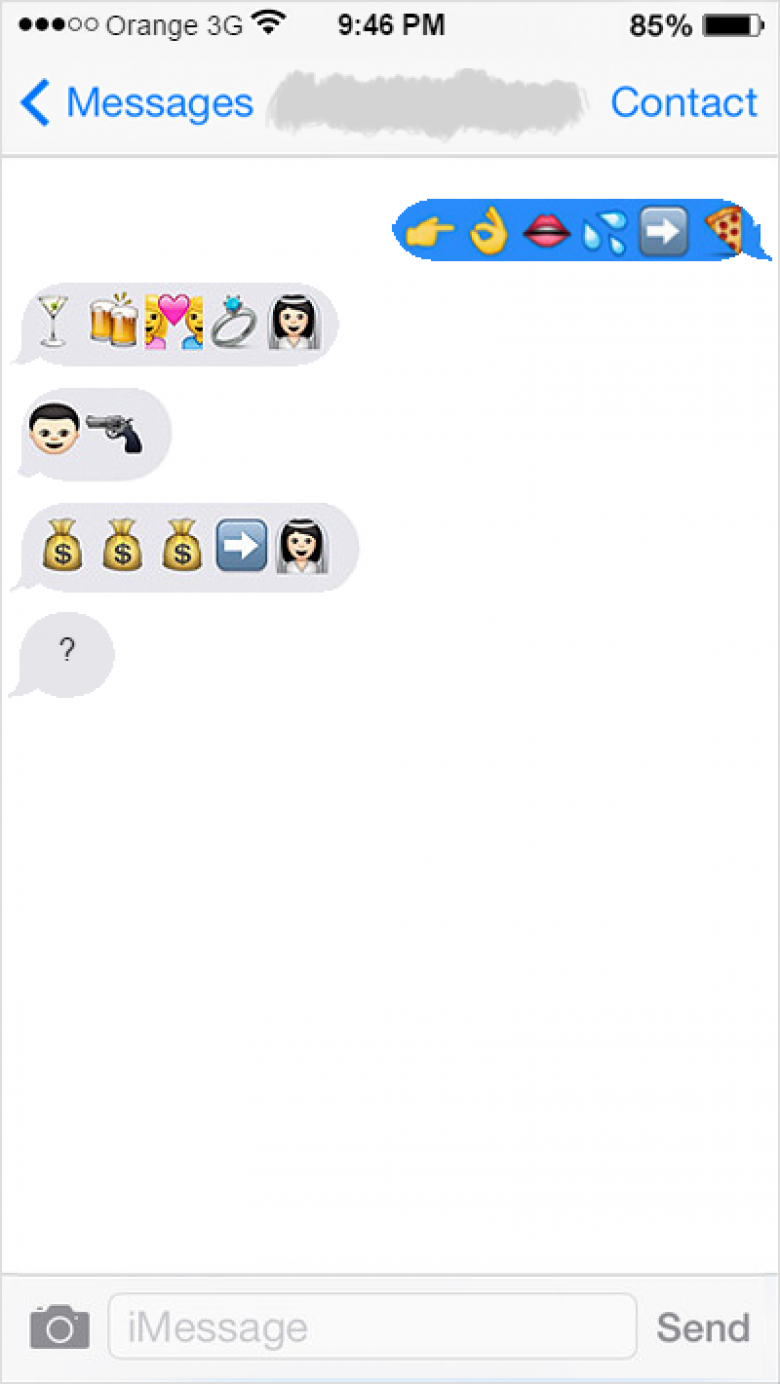This screenshot has height=1384, width=780.
Task: Tap the Send button
Action: [703, 1327]
